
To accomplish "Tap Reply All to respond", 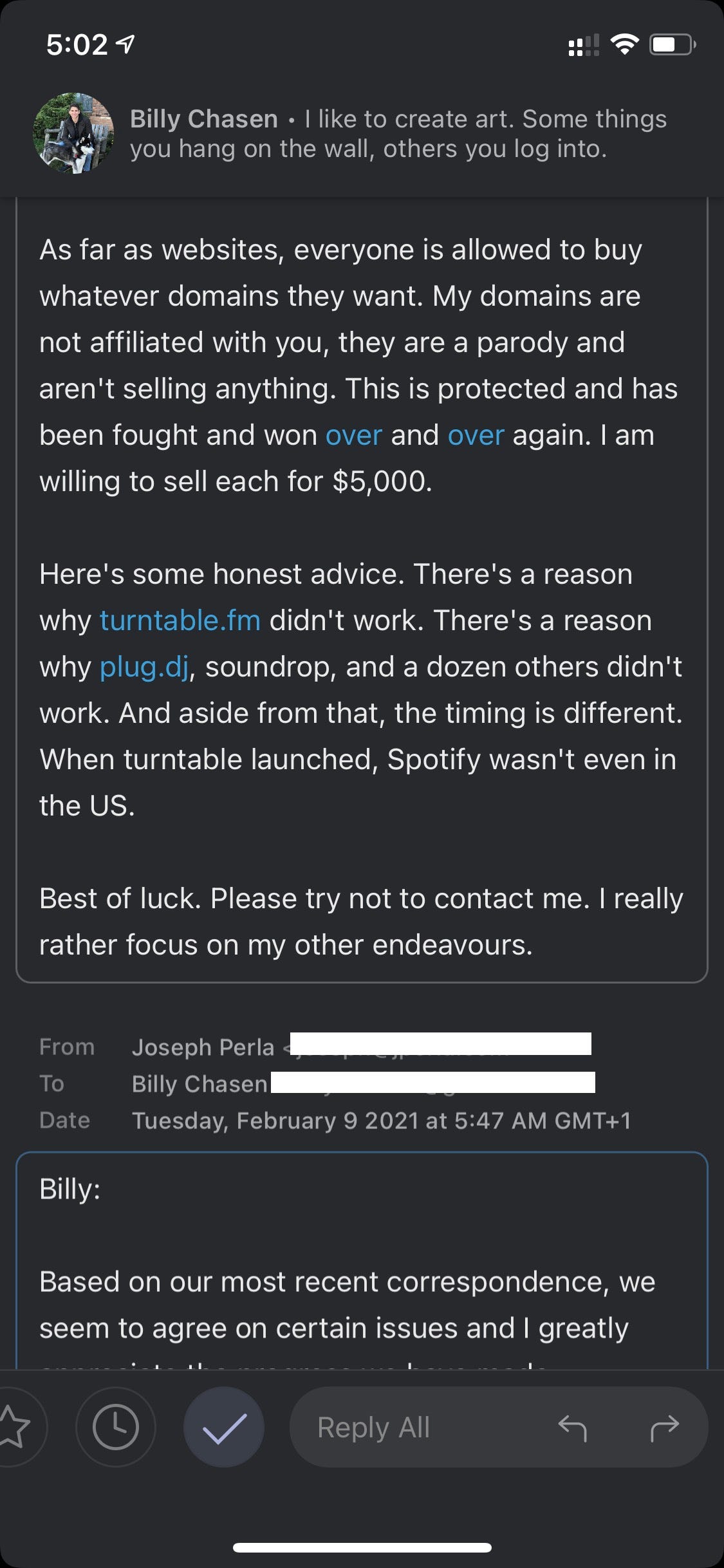I will (373, 1427).
